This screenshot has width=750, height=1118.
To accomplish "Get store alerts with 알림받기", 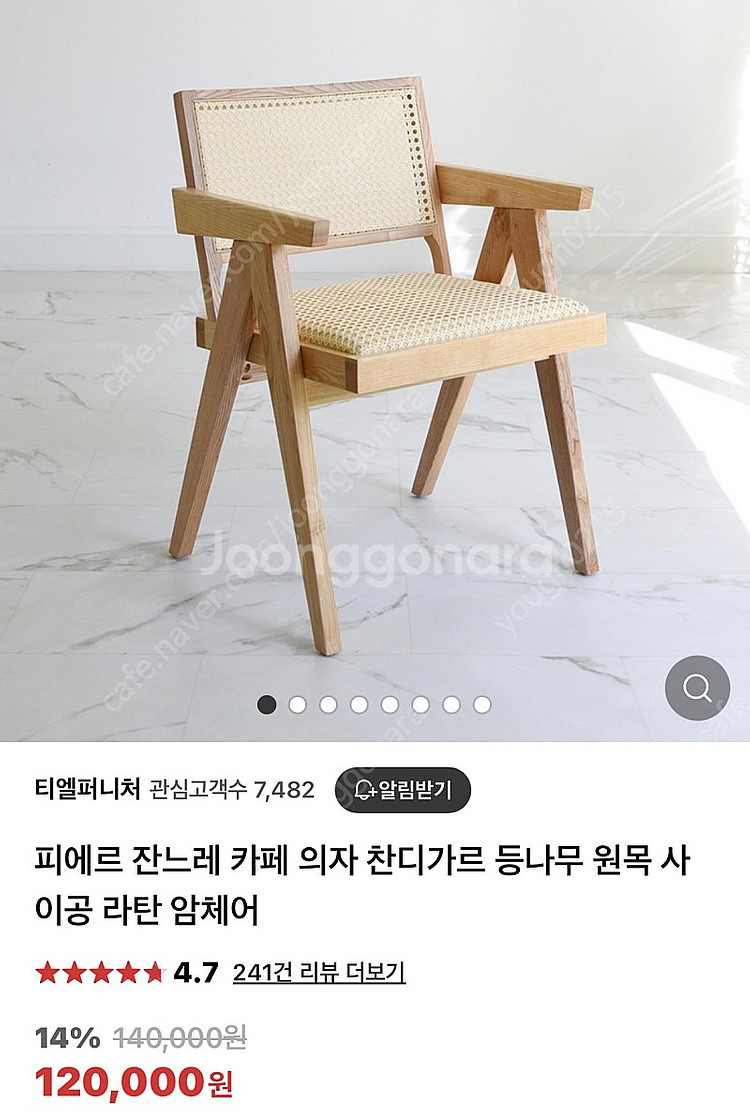I will 402,790.
